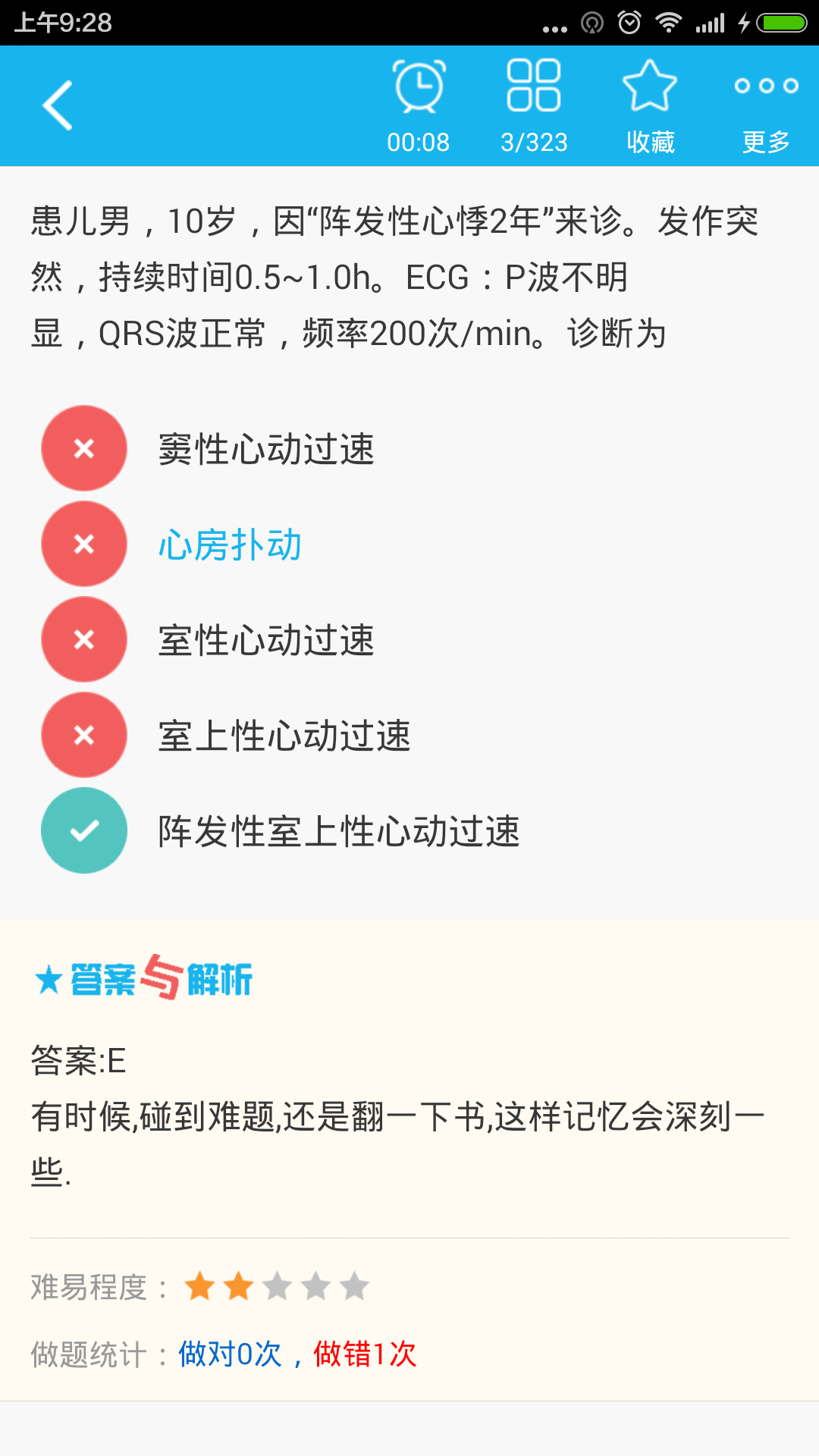
Task: Go back using the top-left arrow
Action: pyautogui.click(x=58, y=105)
